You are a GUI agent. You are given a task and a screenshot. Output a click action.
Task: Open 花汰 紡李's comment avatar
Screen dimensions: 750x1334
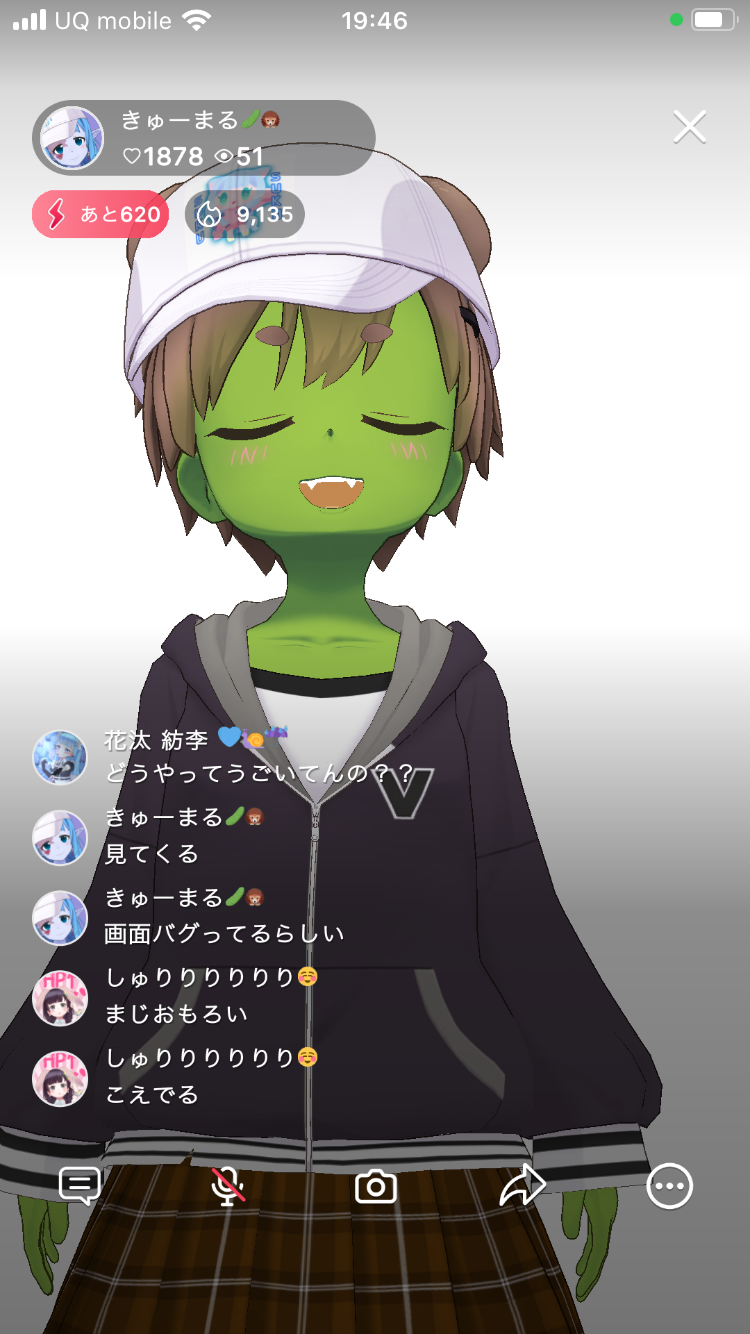[x=60, y=757]
